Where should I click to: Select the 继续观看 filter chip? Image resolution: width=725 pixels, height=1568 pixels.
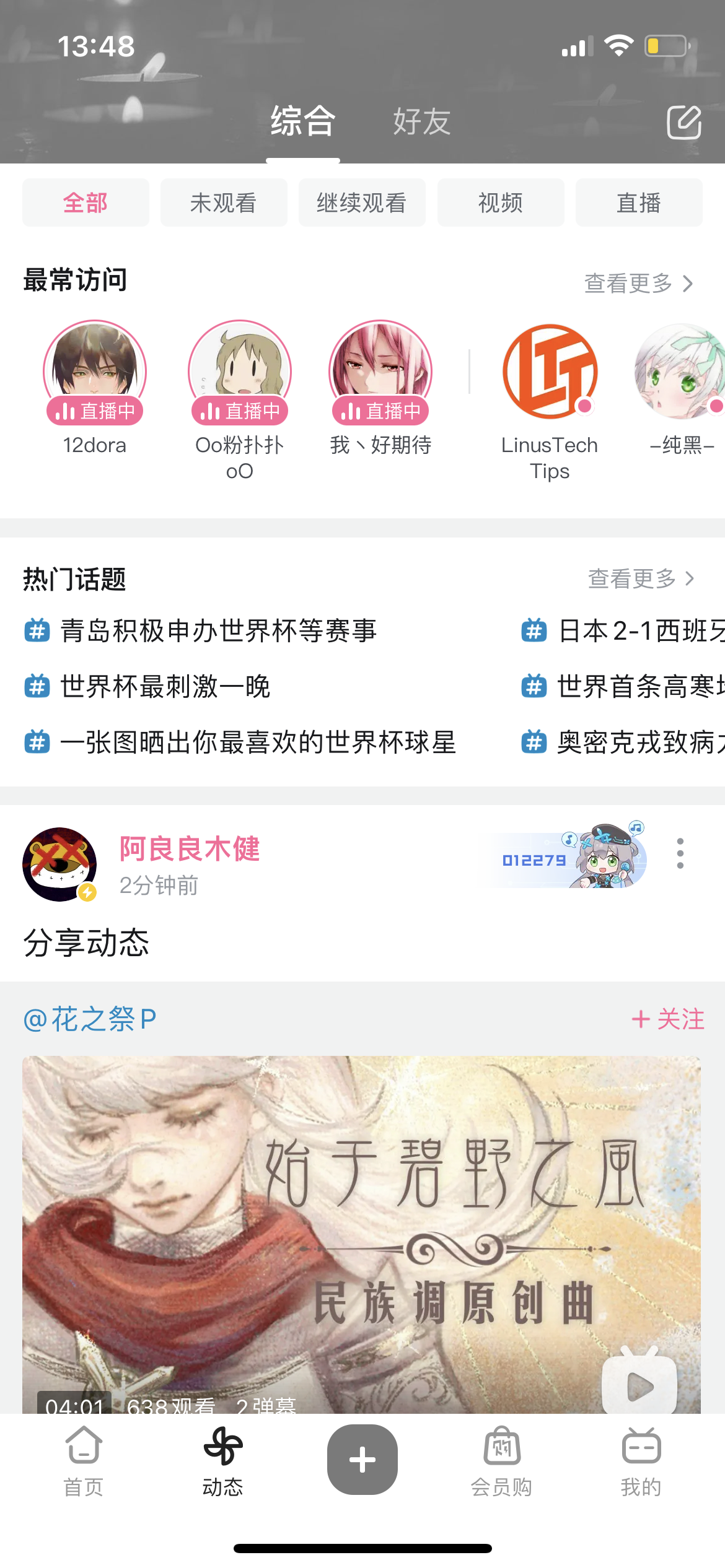[362, 203]
